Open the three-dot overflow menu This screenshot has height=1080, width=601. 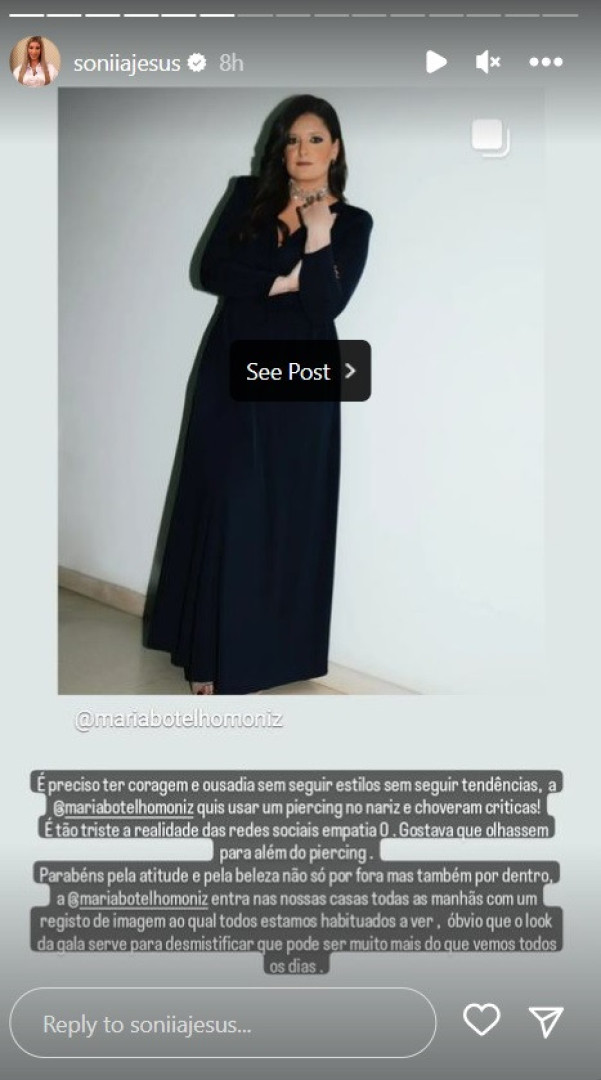[546, 62]
